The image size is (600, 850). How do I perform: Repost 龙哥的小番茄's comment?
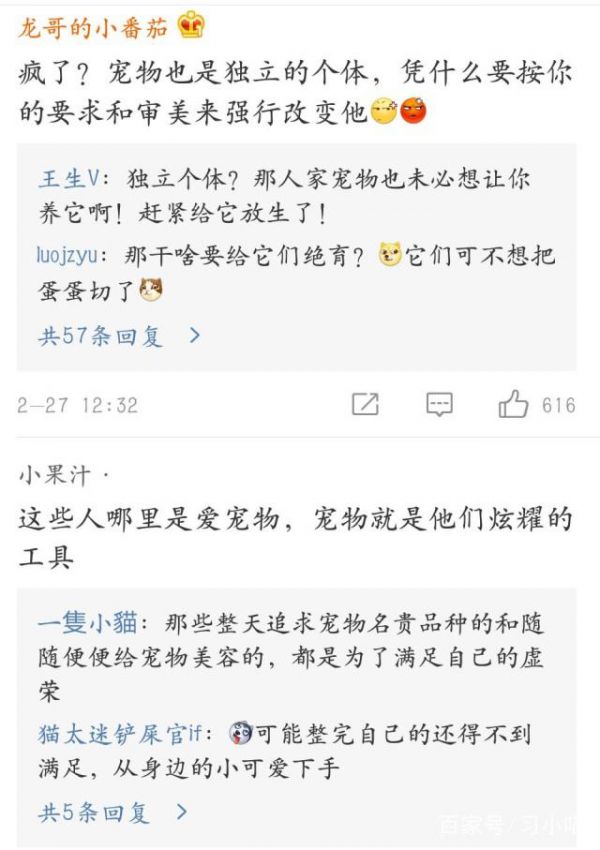click(x=365, y=404)
